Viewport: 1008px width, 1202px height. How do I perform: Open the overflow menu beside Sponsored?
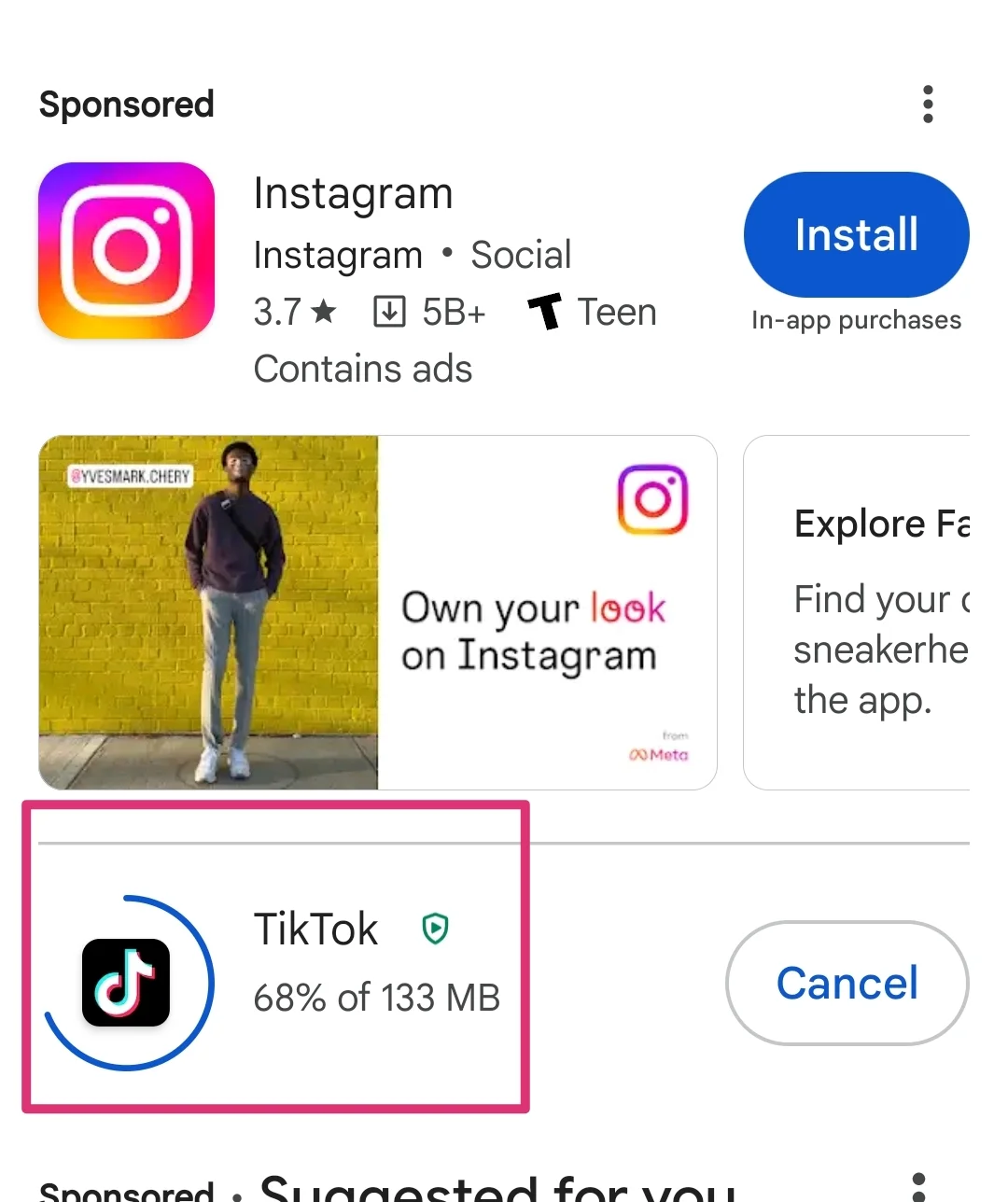927,105
